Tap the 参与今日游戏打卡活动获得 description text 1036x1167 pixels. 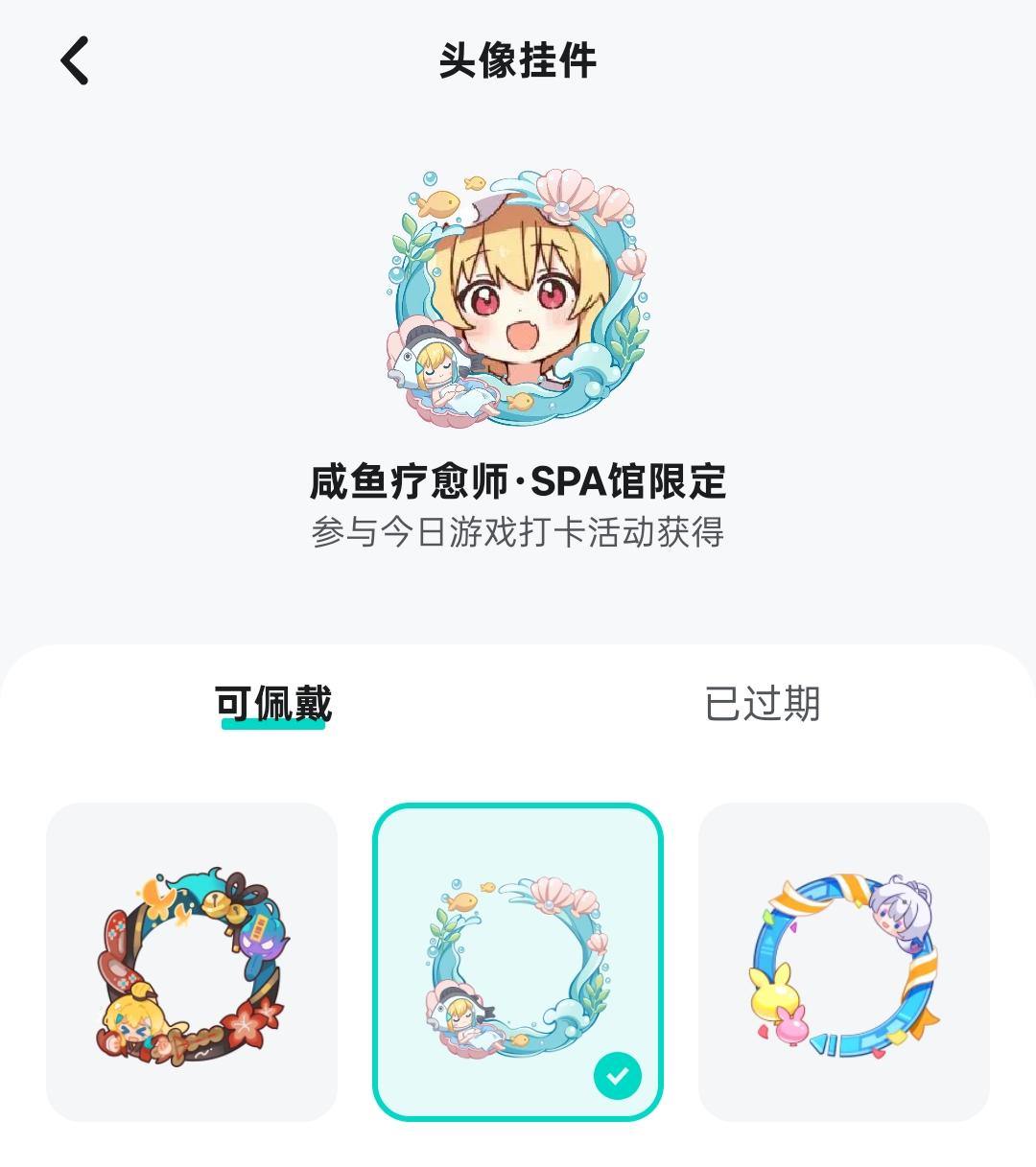click(x=518, y=534)
